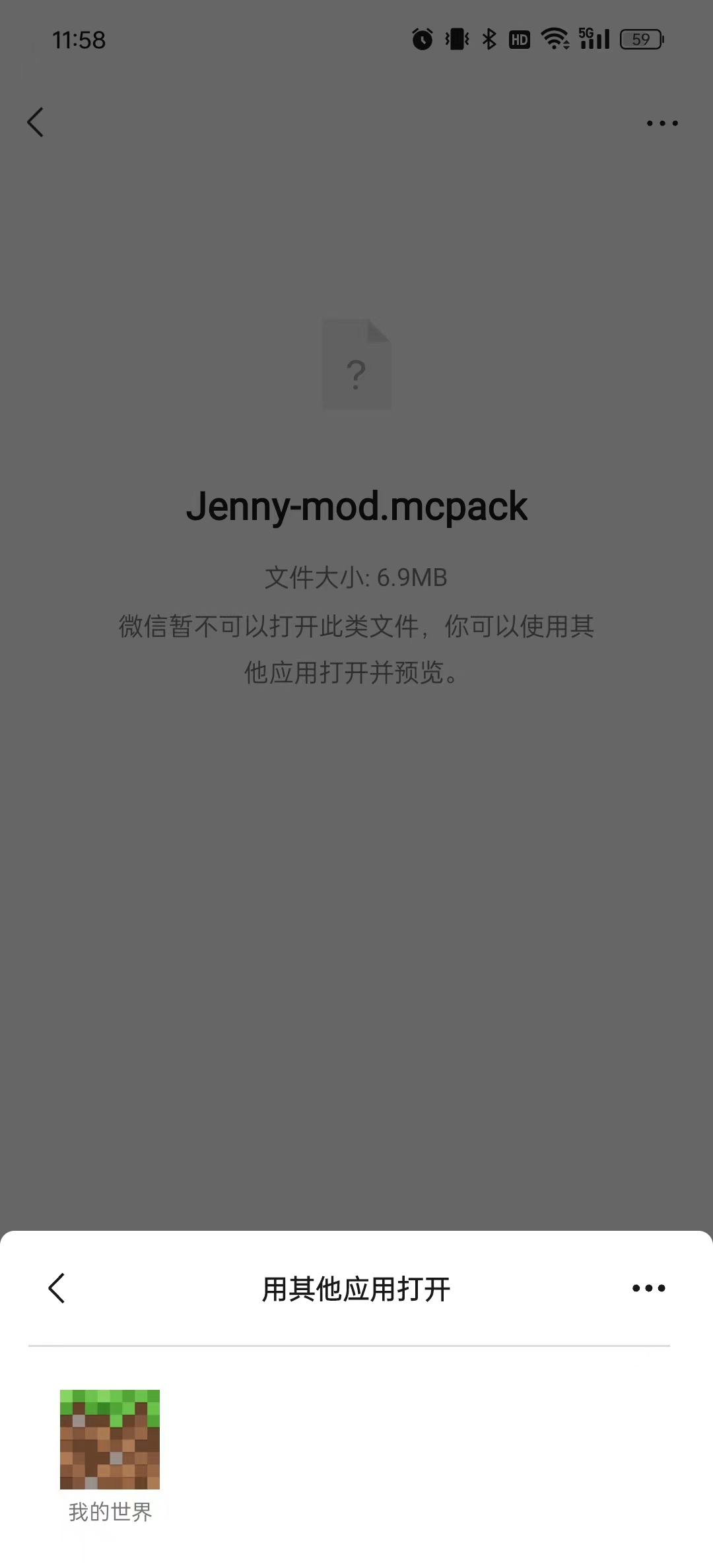Viewport: 713px width, 1568px height.
Task: Open the share sheet's more options menu
Action: tap(648, 1288)
